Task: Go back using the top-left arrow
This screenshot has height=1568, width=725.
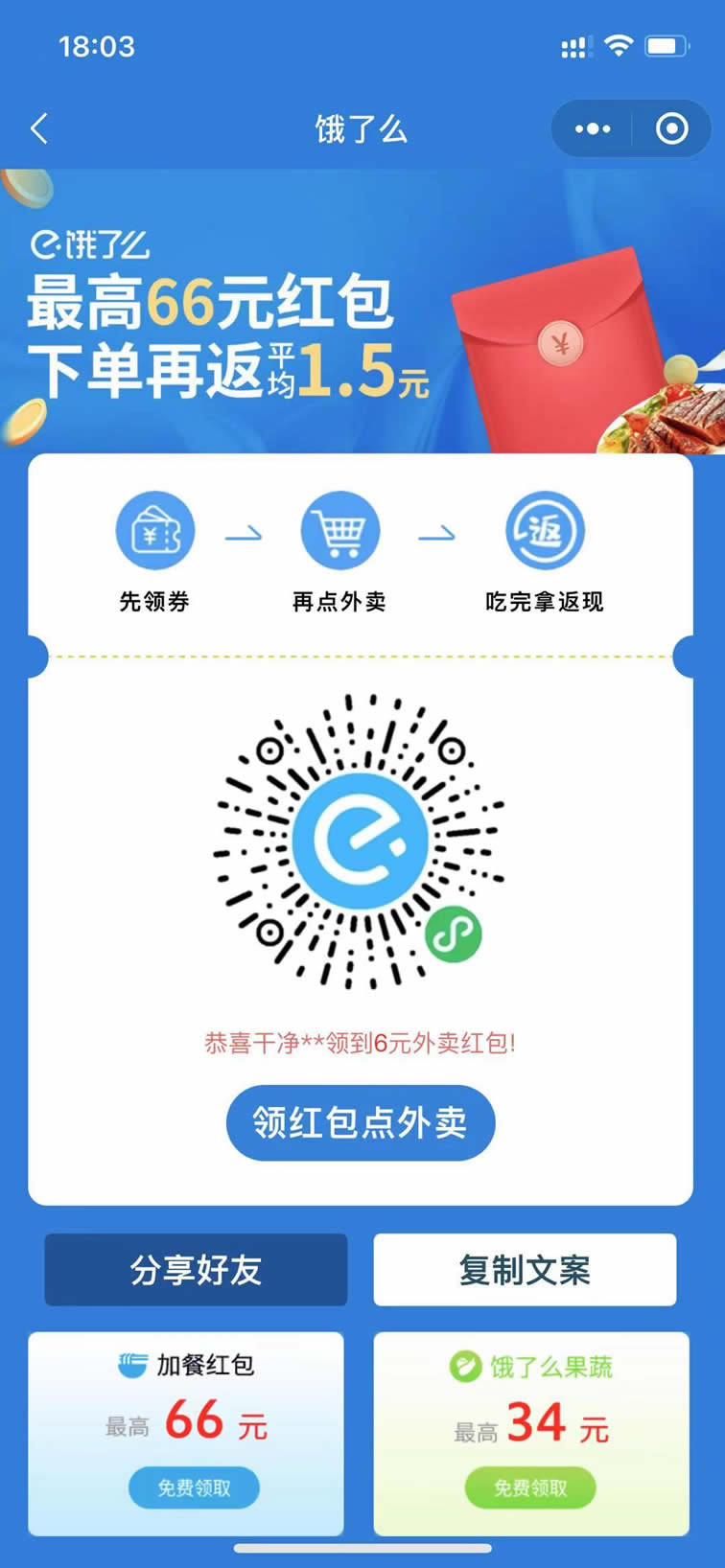Action: point(39,128)
